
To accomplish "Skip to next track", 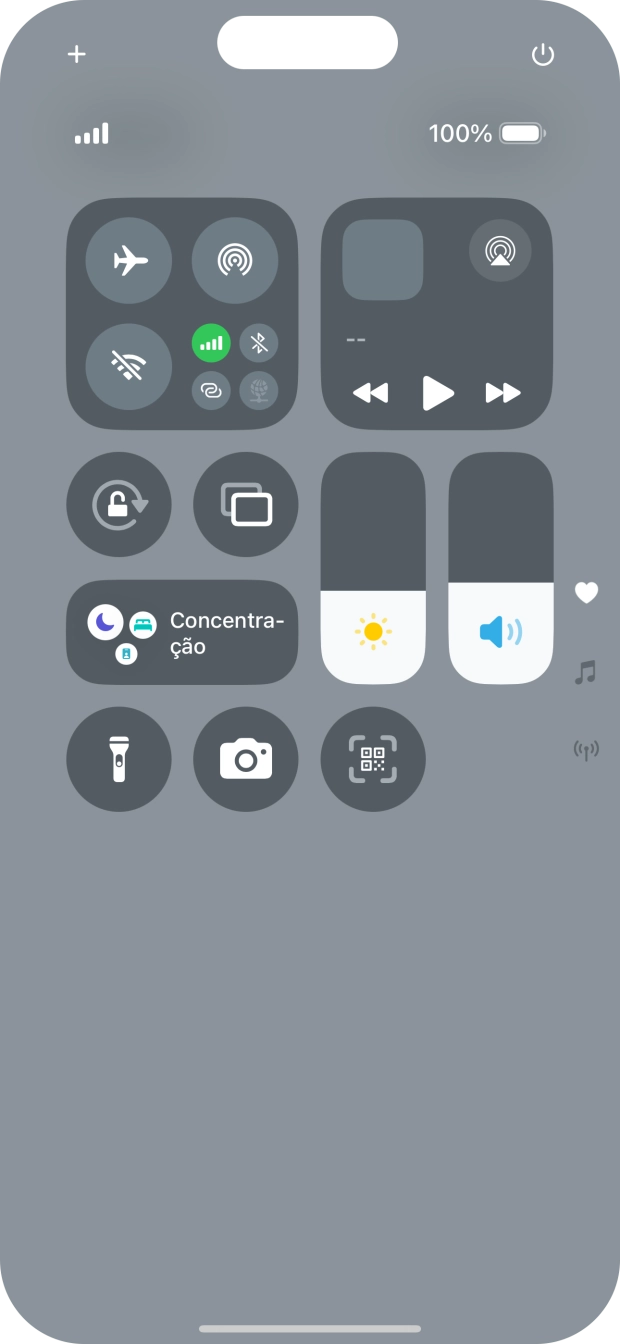I will [x=503, y=393].
